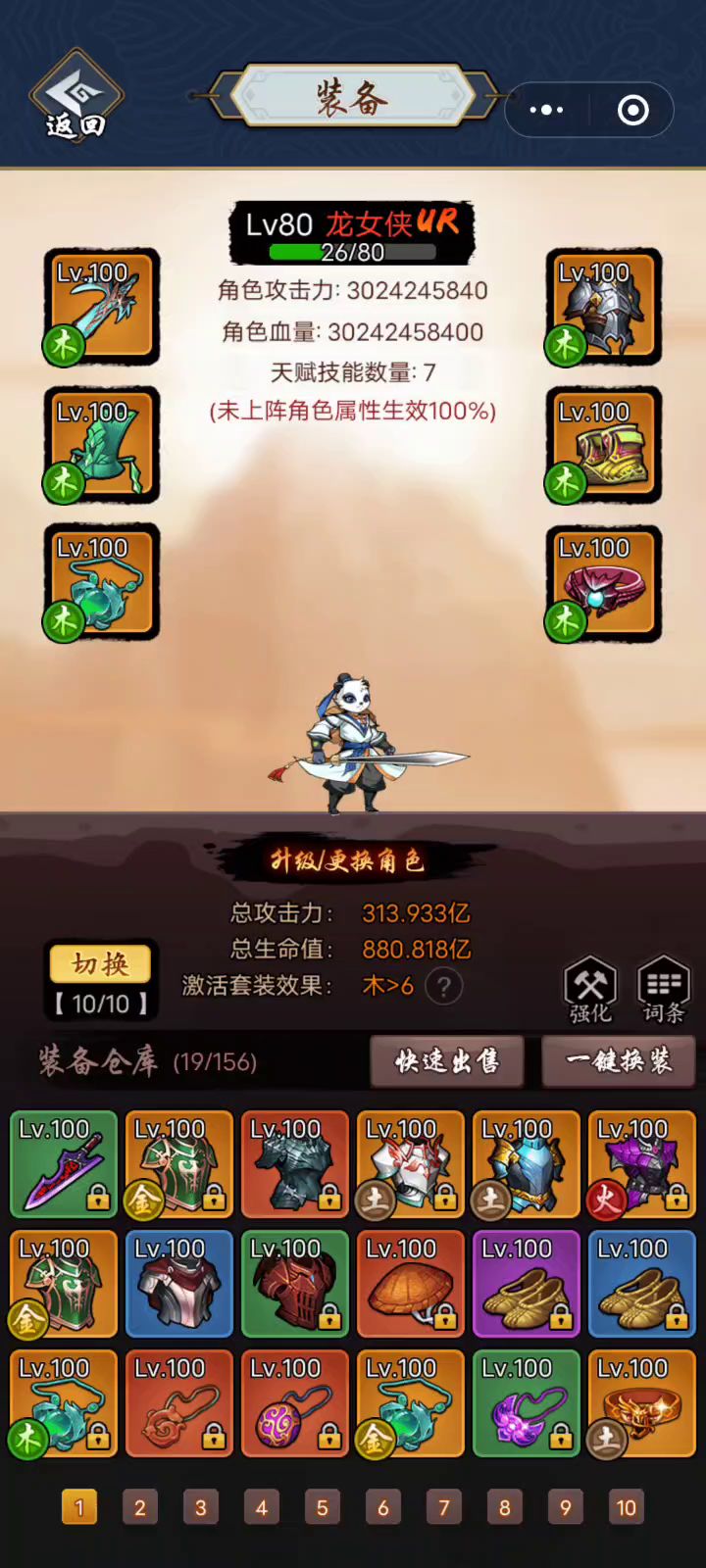Tap 升级/更换角色 to change character

pyautogui.click(x=347, y=860)
